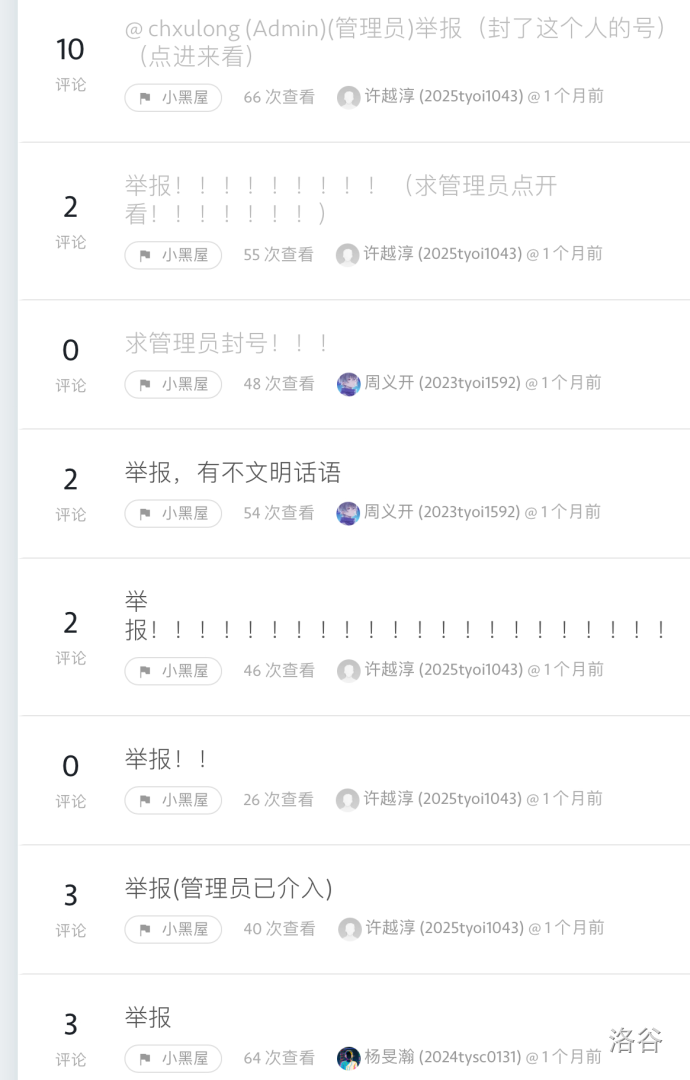This screenshot has height=1080, width=690.
Task: Open the thread "举报，有不文明话语"
Action: click(x=233, y=473)
